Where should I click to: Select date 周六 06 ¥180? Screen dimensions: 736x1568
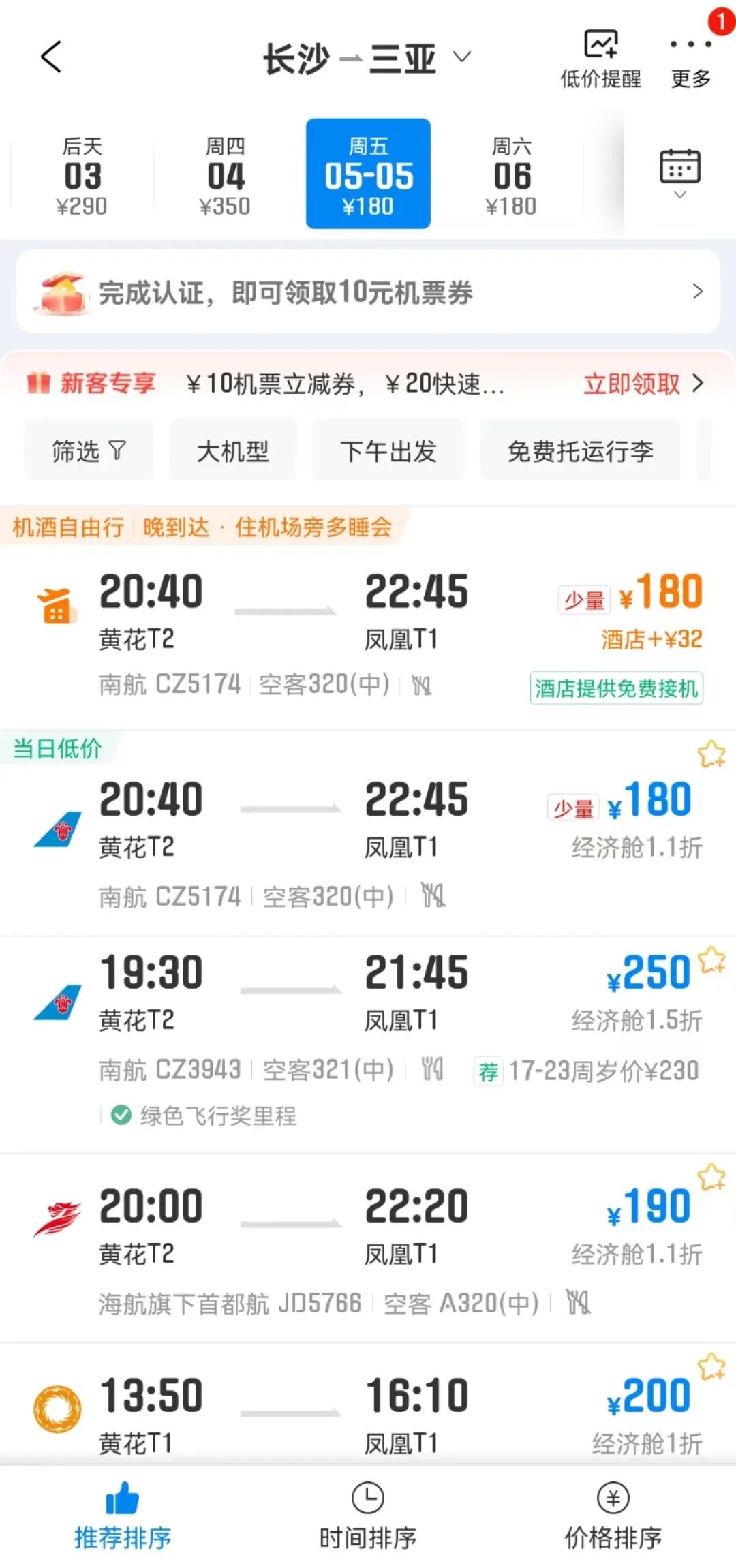[511, 176]
